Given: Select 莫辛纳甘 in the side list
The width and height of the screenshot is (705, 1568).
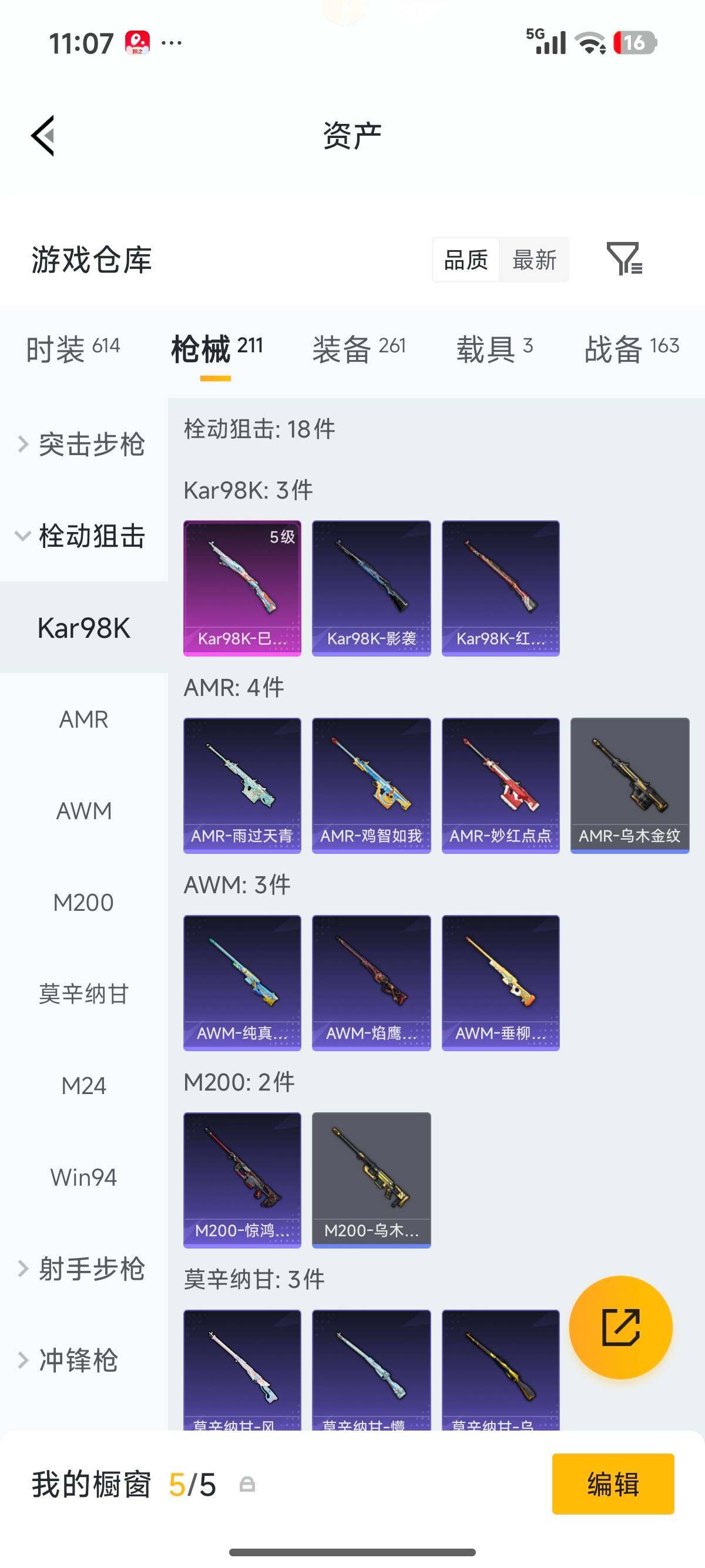Looking at the screenshot, I should coord(83,994).
